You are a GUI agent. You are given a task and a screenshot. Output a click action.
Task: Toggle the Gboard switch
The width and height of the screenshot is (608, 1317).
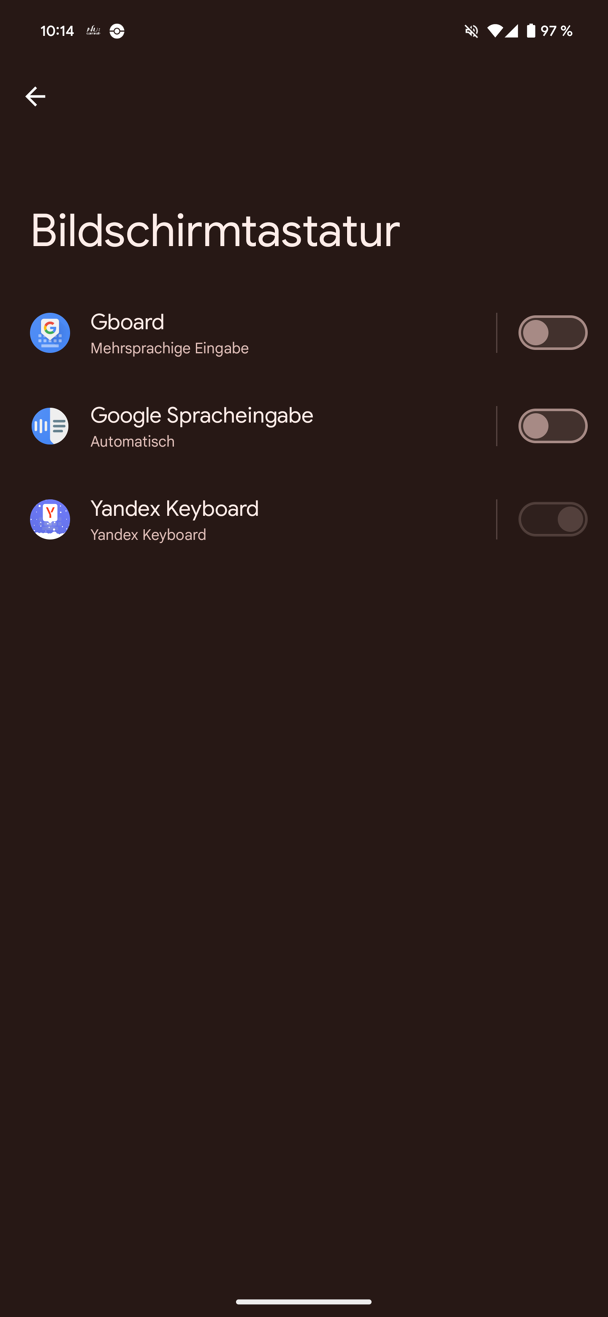tap(552, 333)
